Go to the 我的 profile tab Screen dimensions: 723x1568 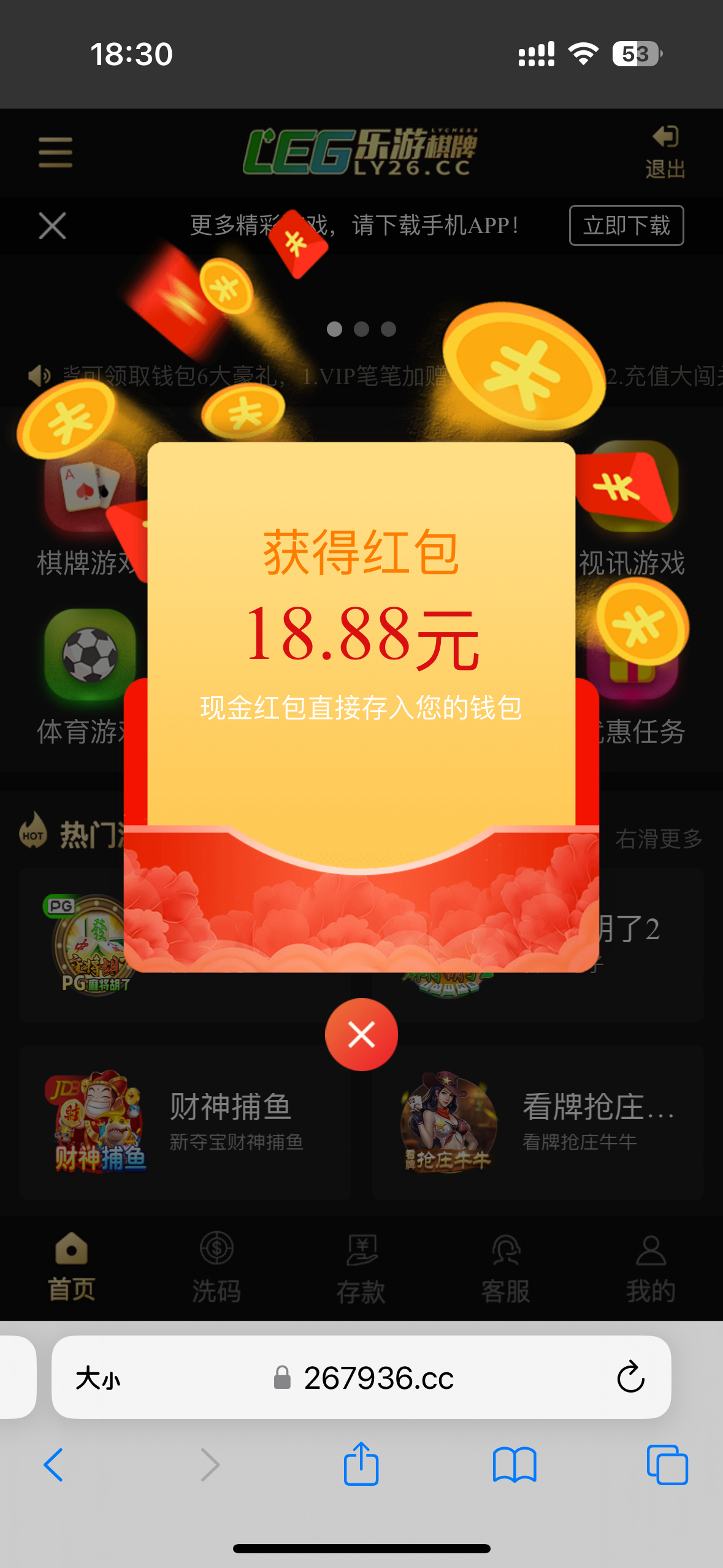point(651,1267)
